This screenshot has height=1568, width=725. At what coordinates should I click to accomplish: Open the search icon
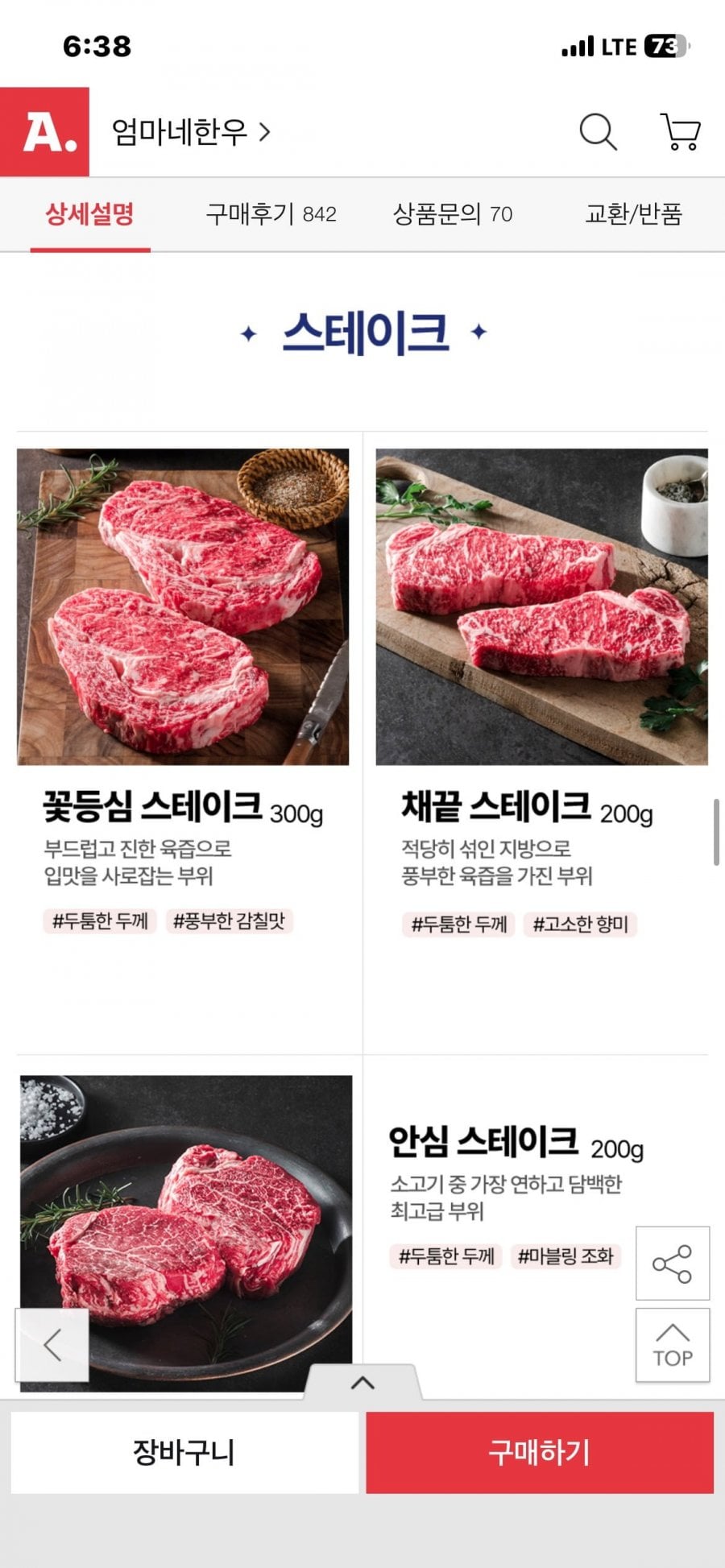point(598,132)
